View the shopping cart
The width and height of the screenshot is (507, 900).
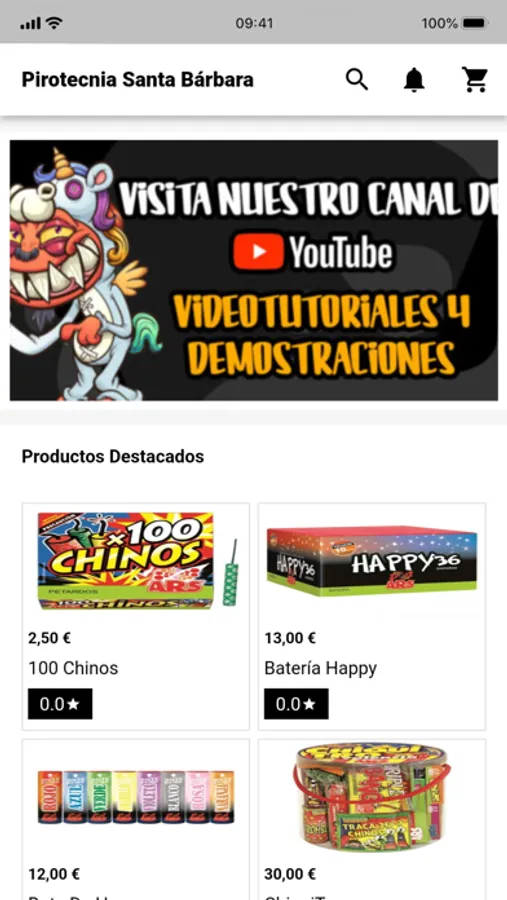(475, 79)
